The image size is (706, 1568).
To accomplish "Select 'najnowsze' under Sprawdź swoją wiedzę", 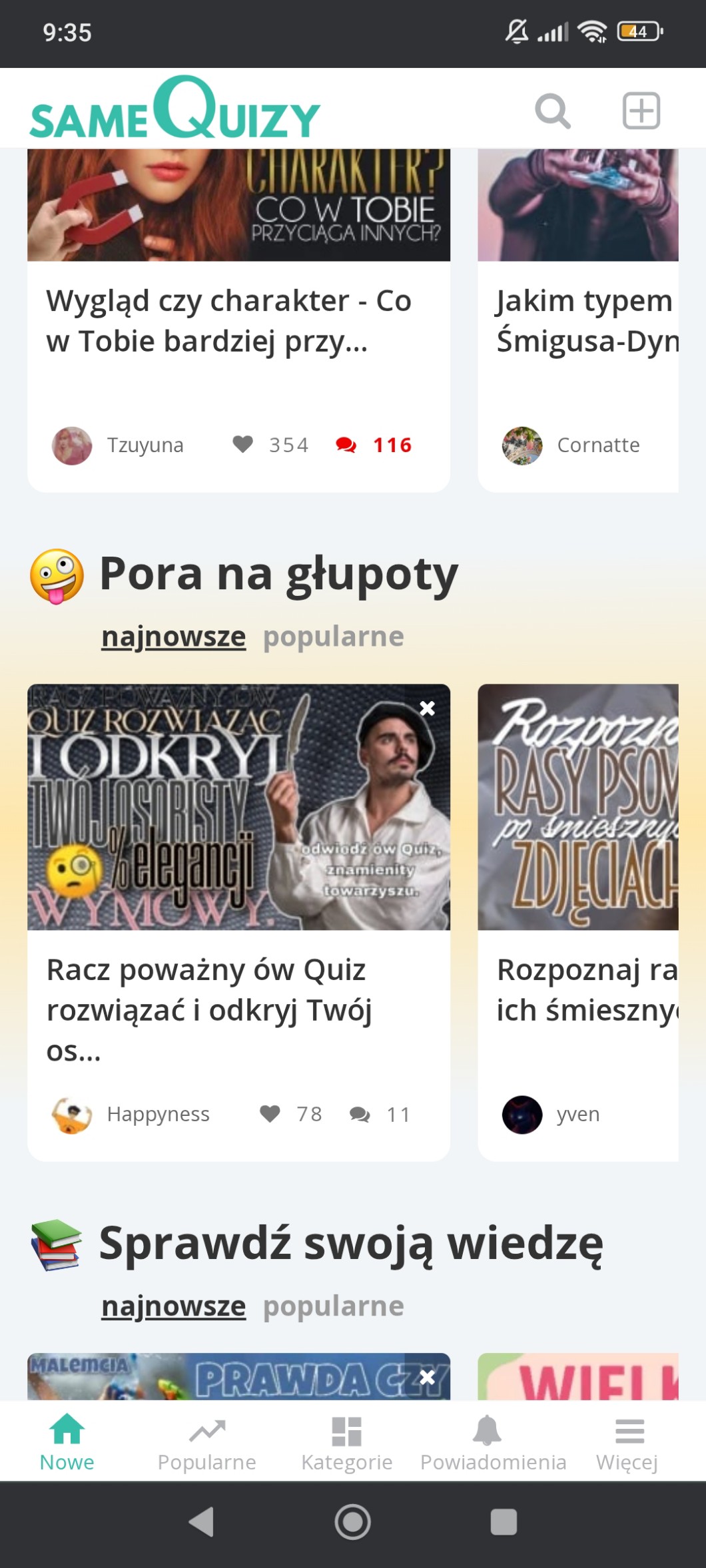I will (173, 1306).
